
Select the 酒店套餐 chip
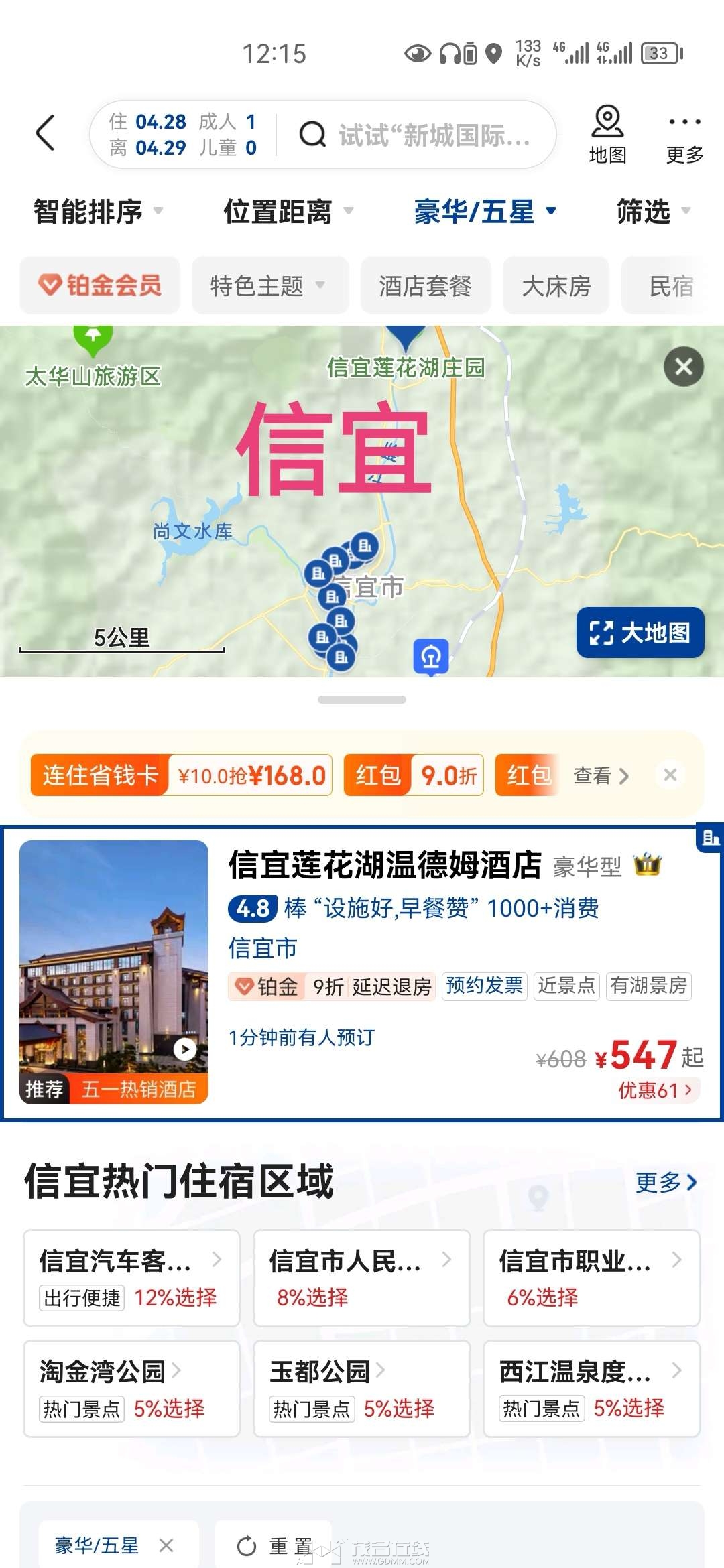coord(426,285)
